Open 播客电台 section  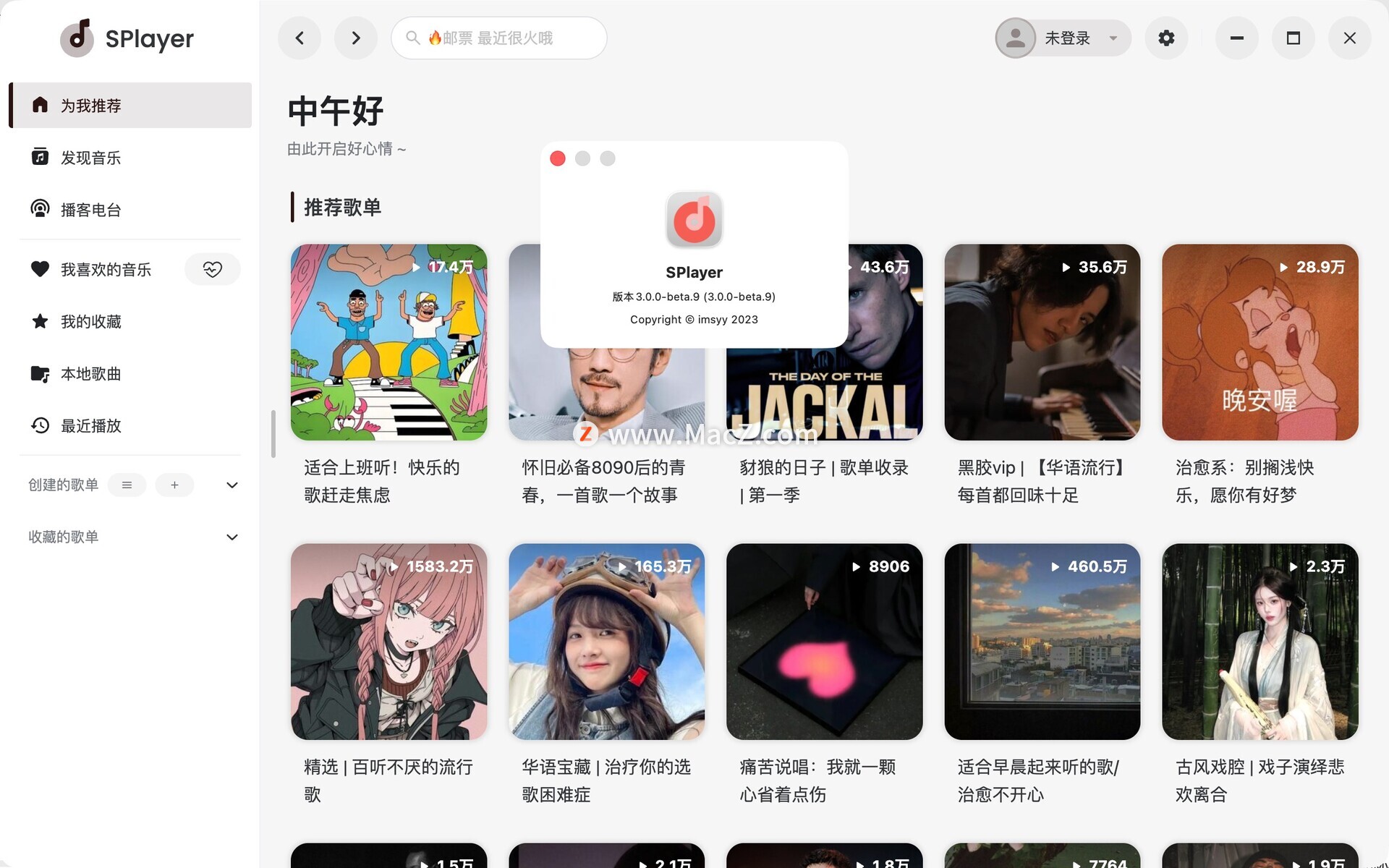click(90, 210)
